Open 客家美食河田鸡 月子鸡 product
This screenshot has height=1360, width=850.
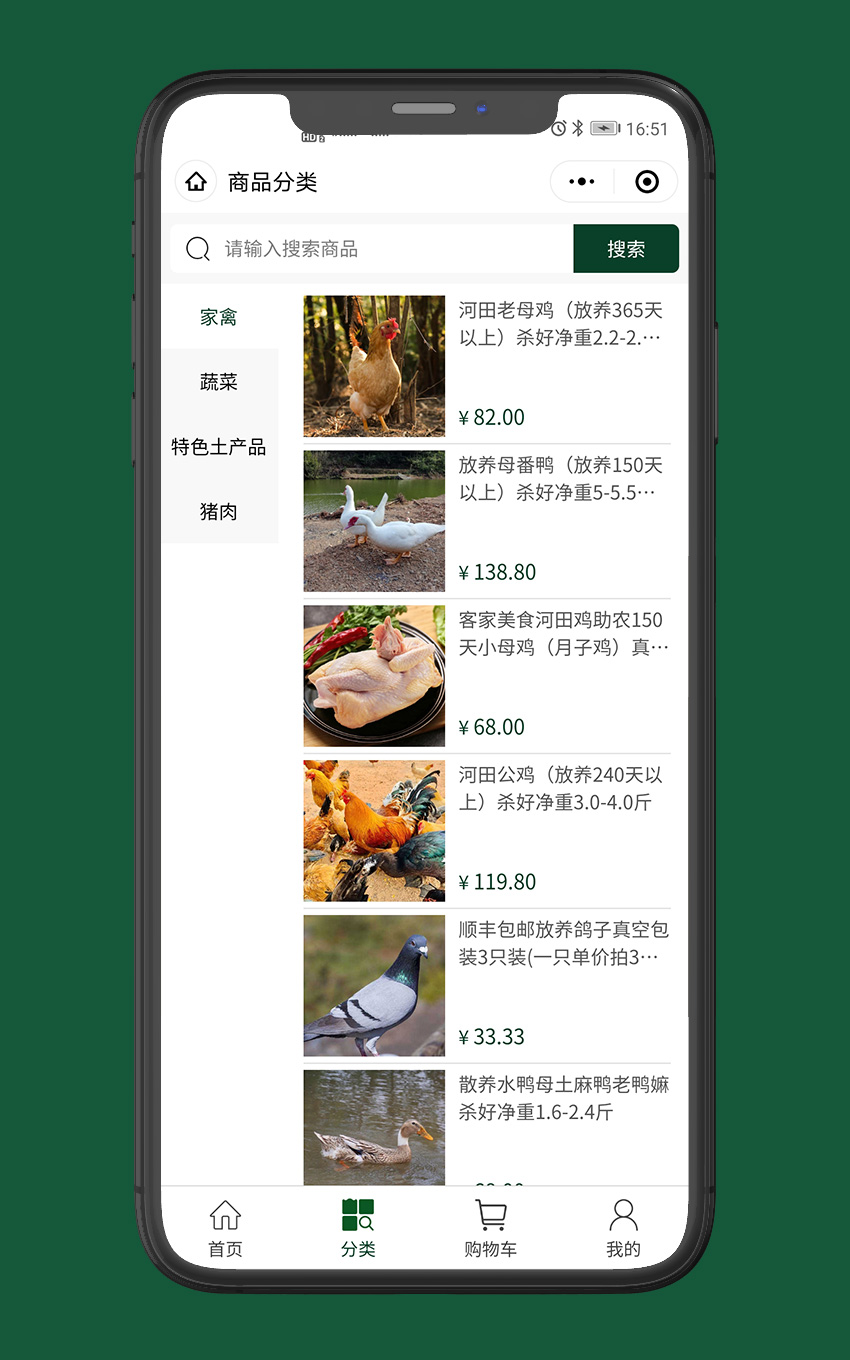coord(487,676)
